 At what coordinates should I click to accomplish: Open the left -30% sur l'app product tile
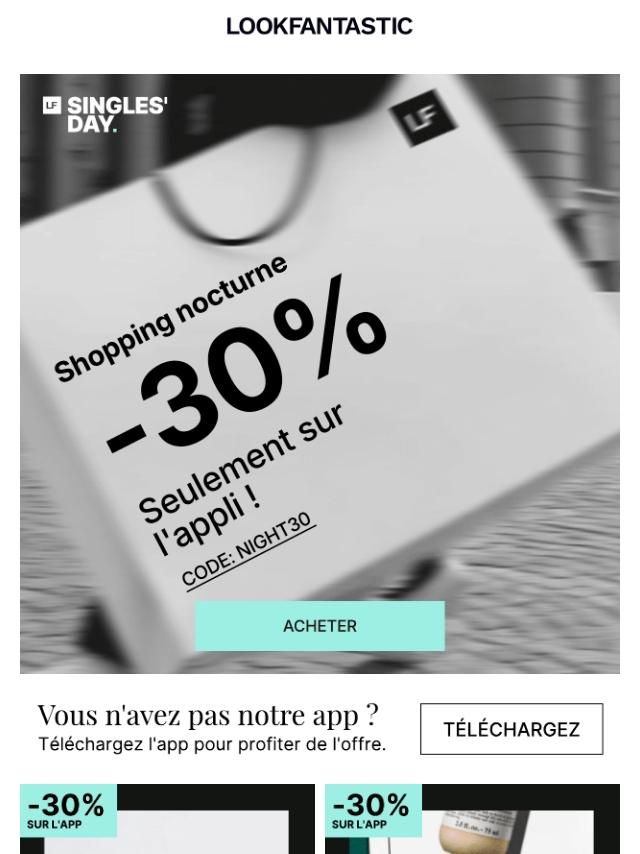[x=167, y=819]
